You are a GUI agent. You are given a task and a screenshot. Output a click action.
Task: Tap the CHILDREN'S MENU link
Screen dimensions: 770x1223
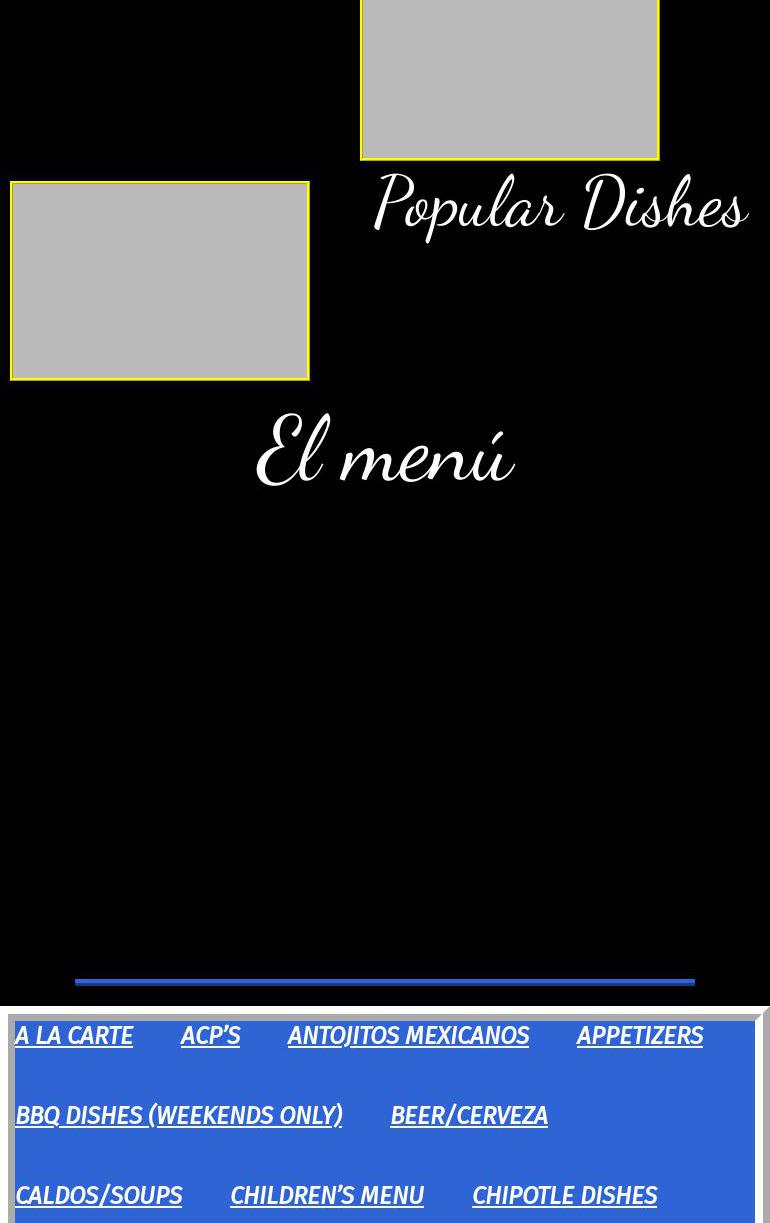click(327, 1196)
